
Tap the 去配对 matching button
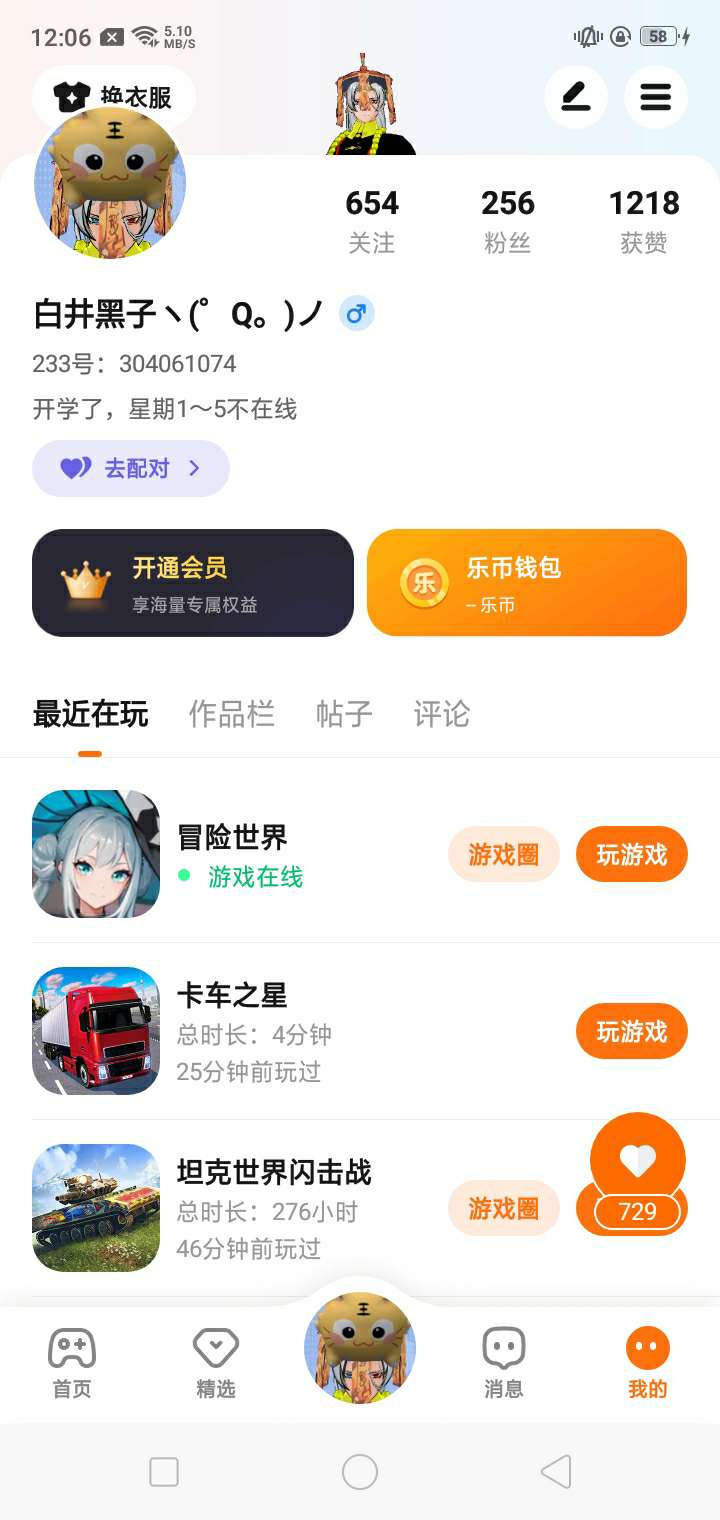coord(131,468)
